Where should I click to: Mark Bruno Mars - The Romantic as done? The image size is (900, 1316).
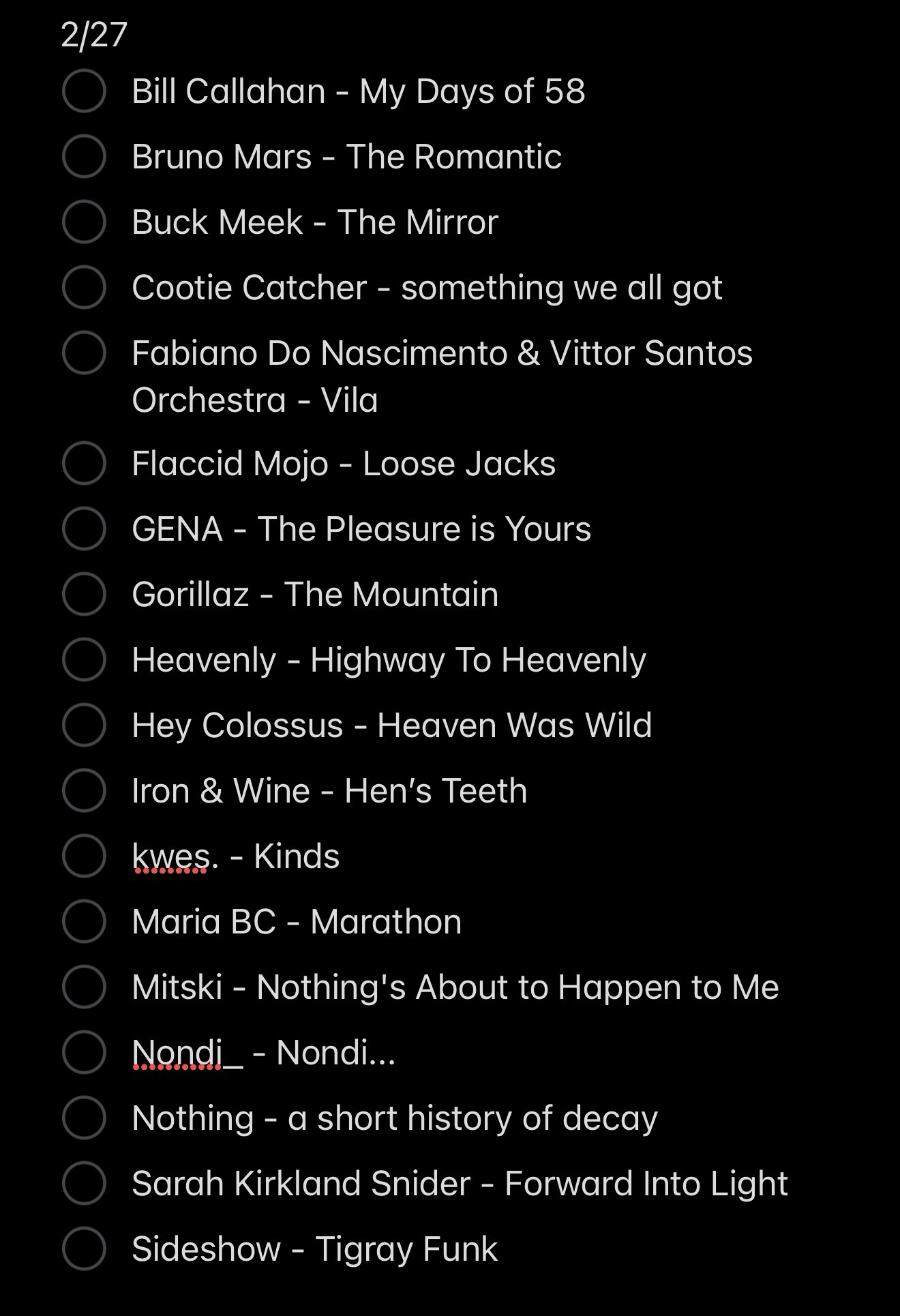pos(84,157)
